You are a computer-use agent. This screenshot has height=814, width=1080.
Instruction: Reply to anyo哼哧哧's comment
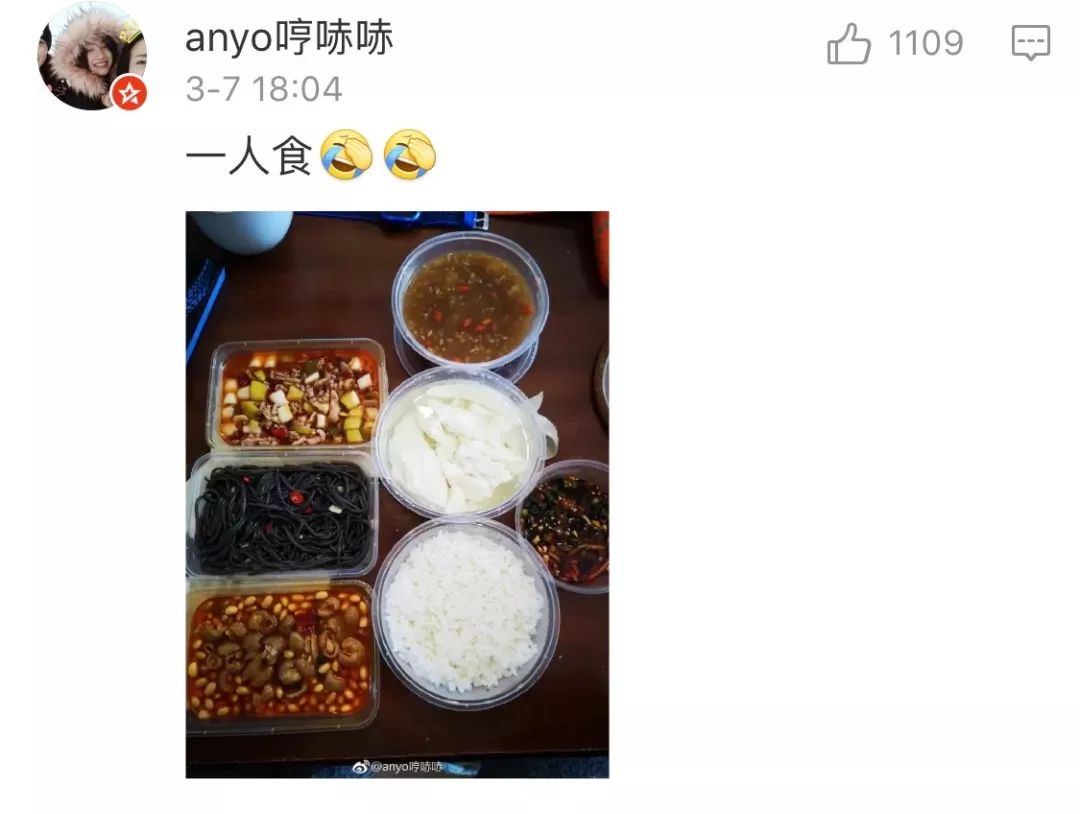pos(1030,44)
